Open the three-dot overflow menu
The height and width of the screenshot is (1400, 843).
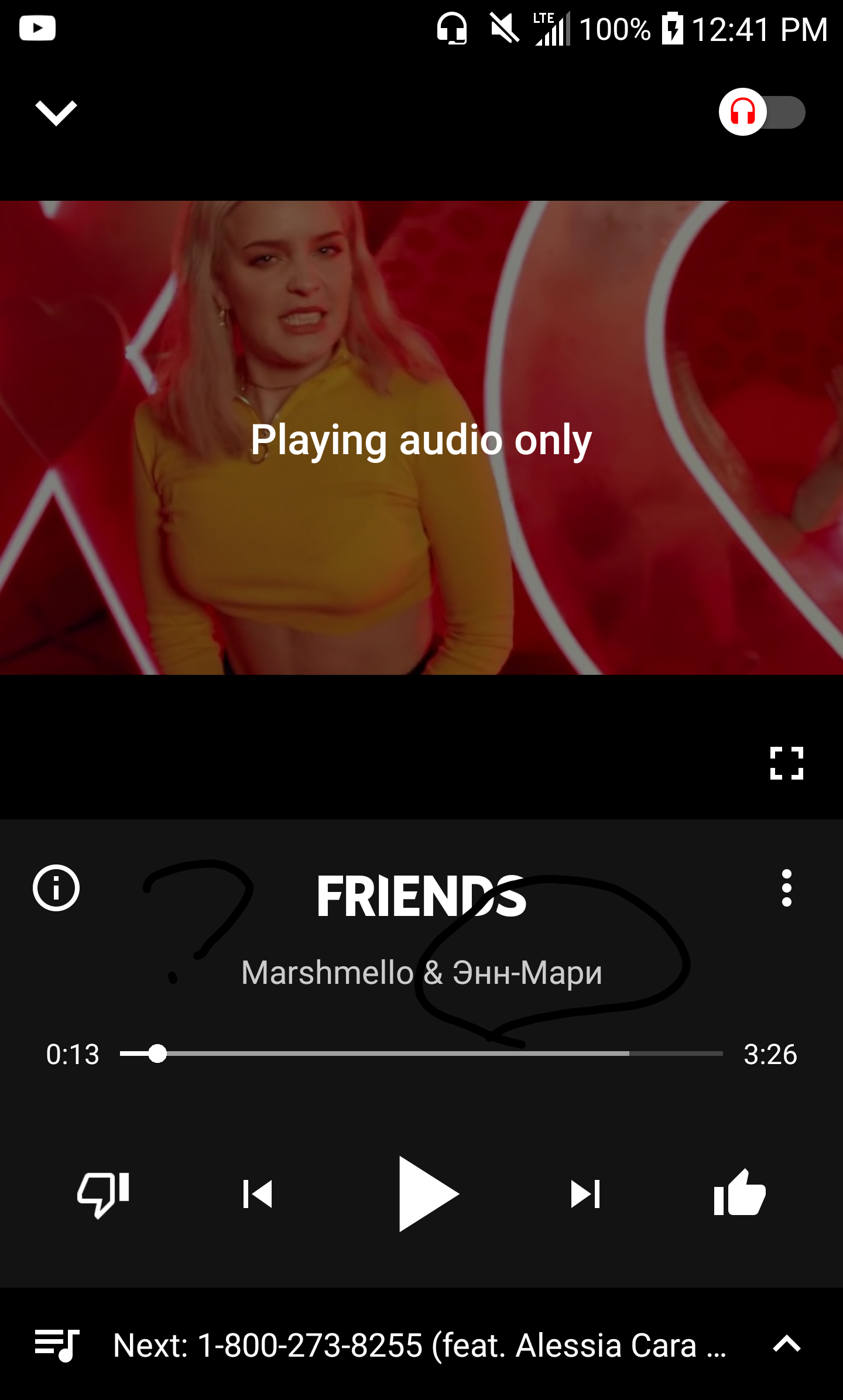pyautogui.click(x=786, y=888)
